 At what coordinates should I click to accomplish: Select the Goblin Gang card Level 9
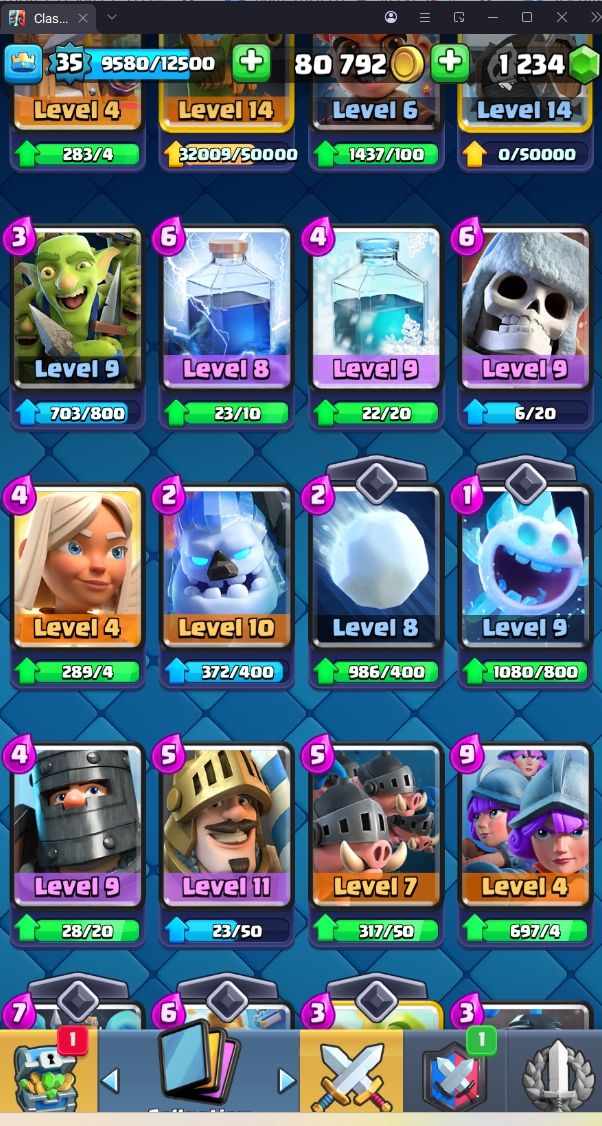77,310
